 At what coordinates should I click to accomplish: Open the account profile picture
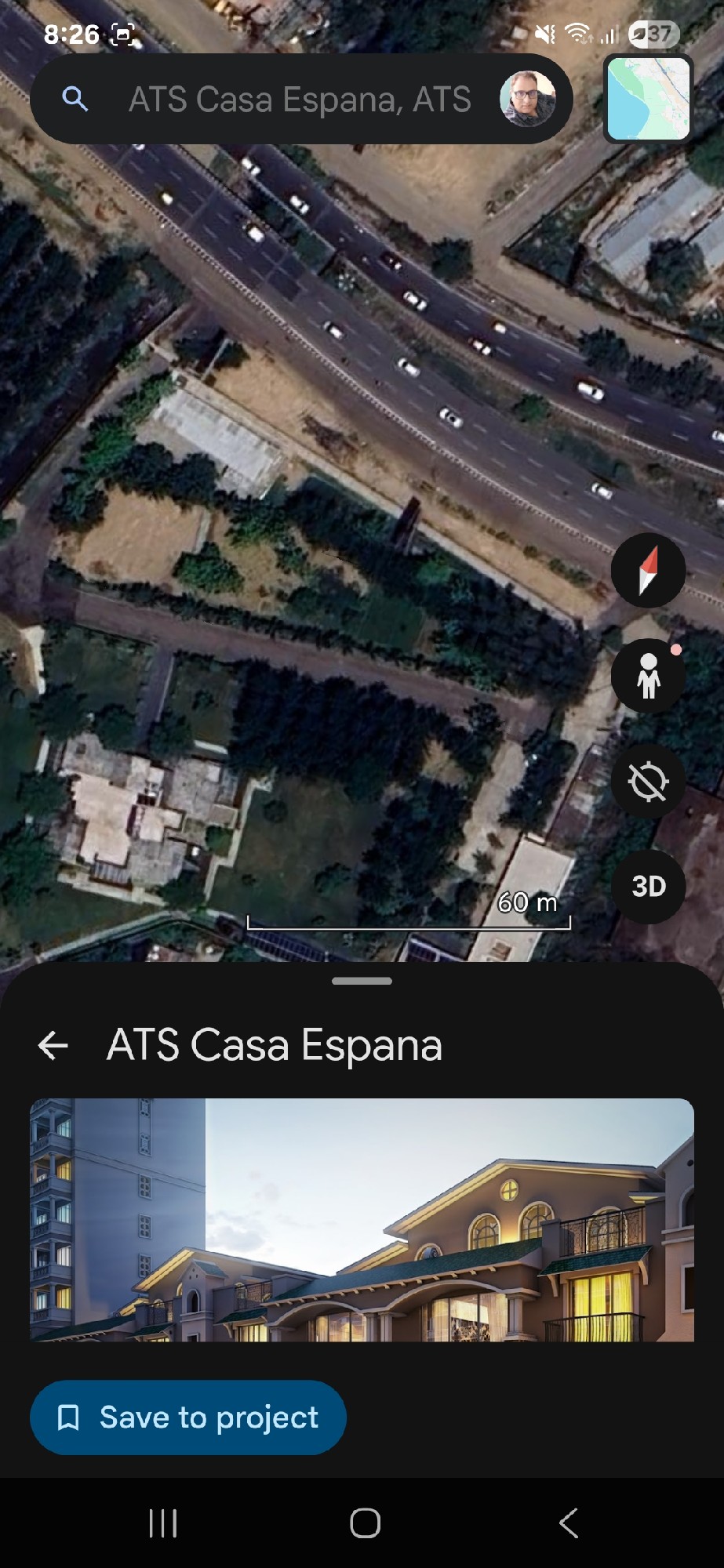tap(528, 99)
